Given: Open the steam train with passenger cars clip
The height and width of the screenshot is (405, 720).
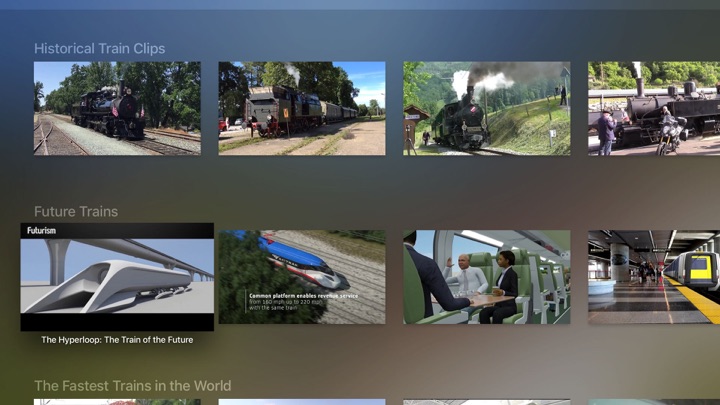Looking at the screenshot, I should pos(302,108).
